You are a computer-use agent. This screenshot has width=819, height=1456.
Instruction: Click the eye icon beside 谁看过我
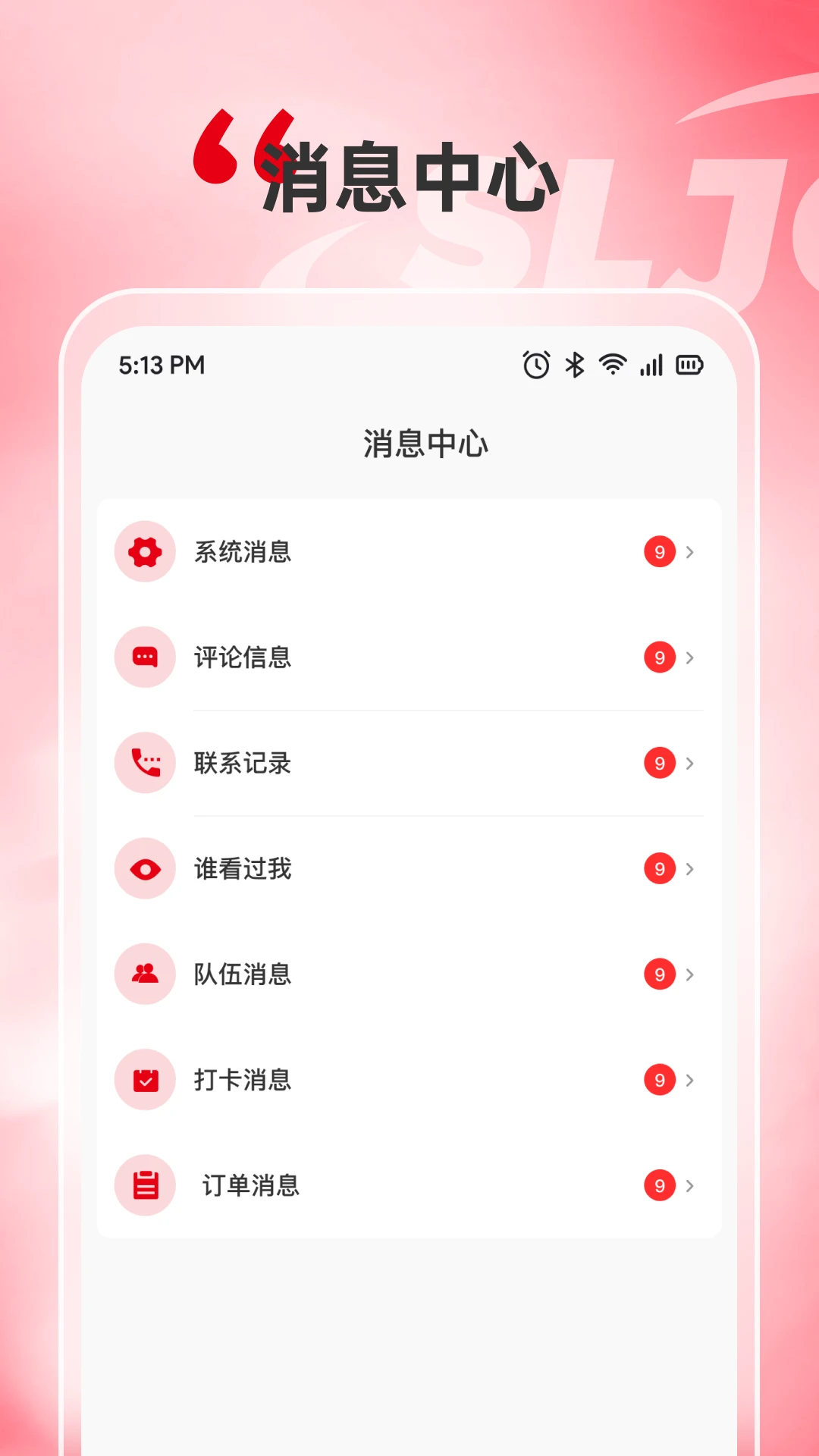tap(145, 869)
